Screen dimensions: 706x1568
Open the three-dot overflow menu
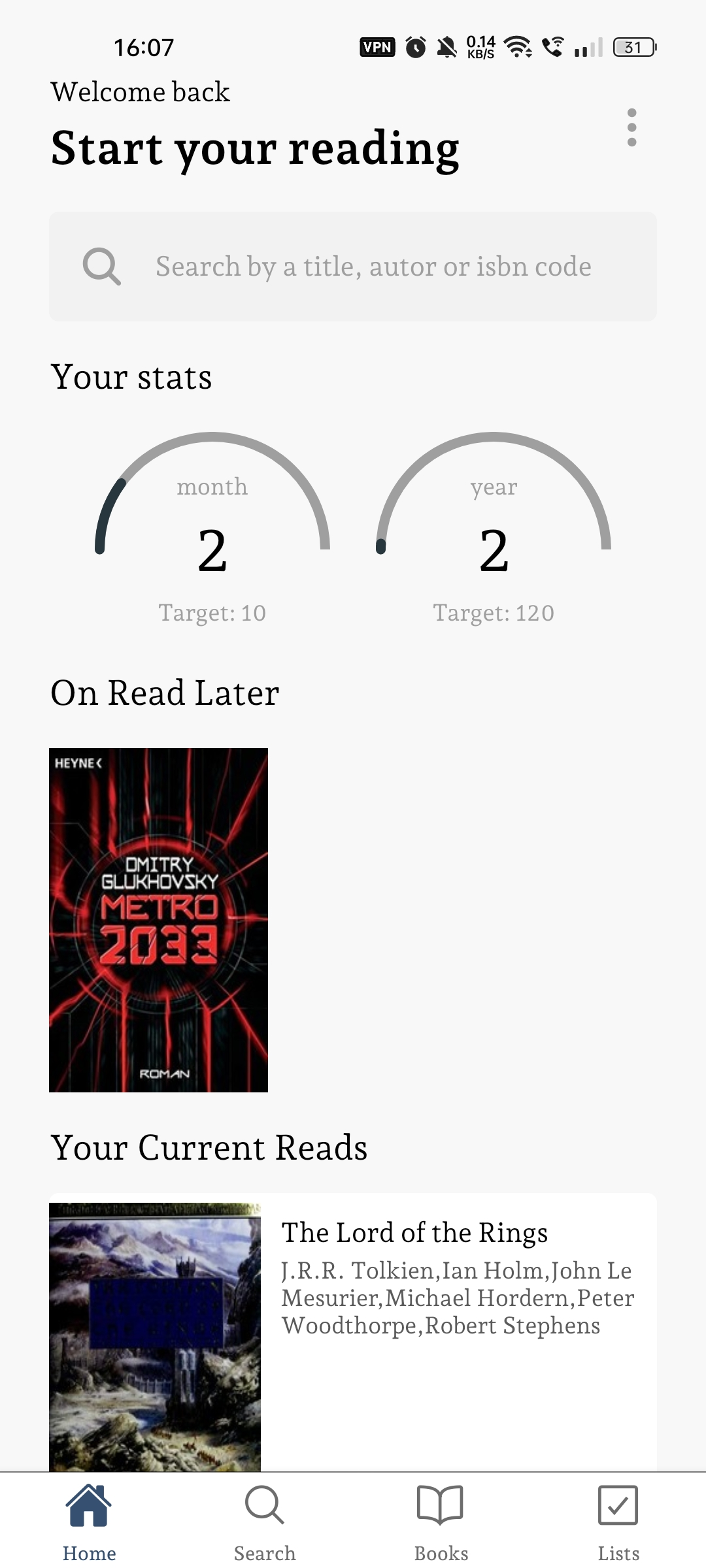pyautogui.click(x=631, y=128)
